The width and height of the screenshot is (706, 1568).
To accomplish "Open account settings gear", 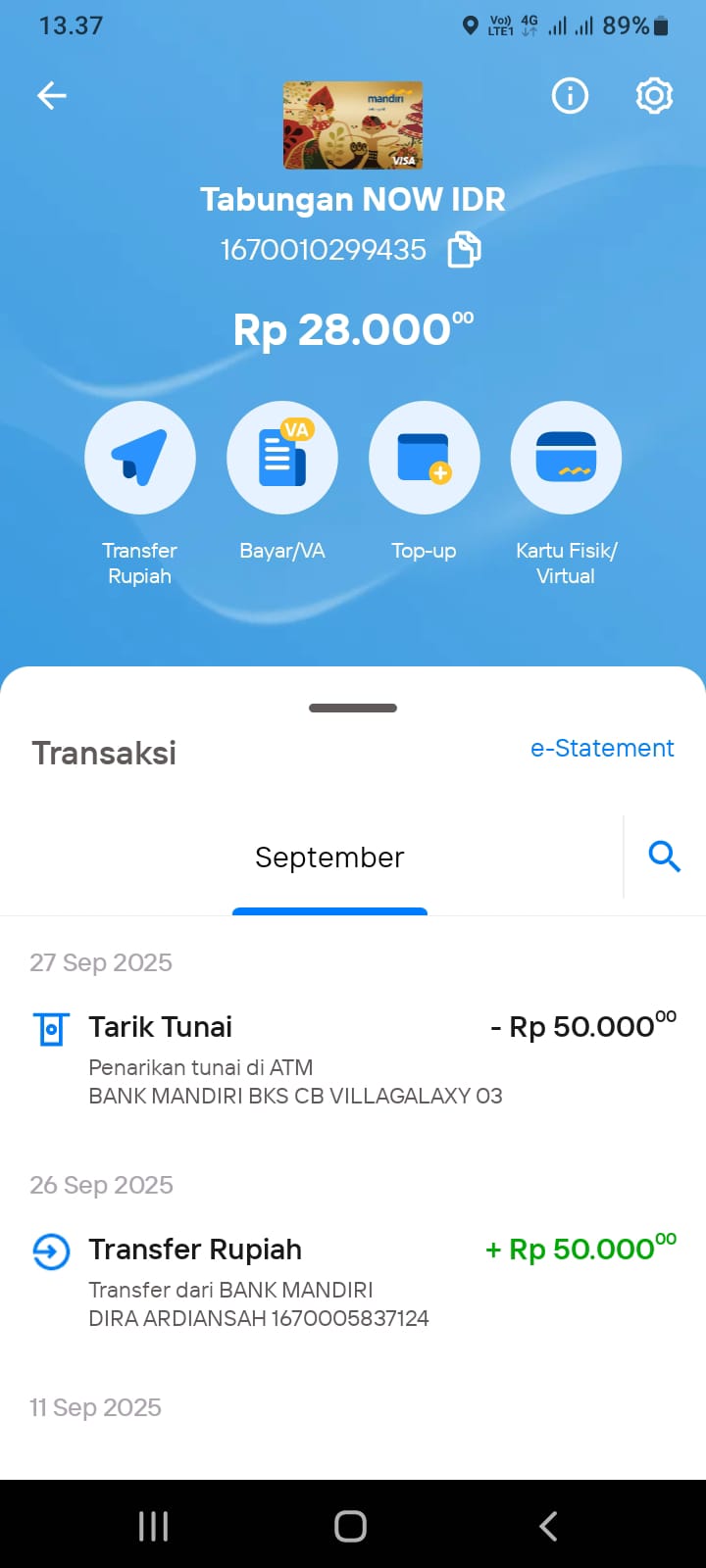I will tap(654, 95).
